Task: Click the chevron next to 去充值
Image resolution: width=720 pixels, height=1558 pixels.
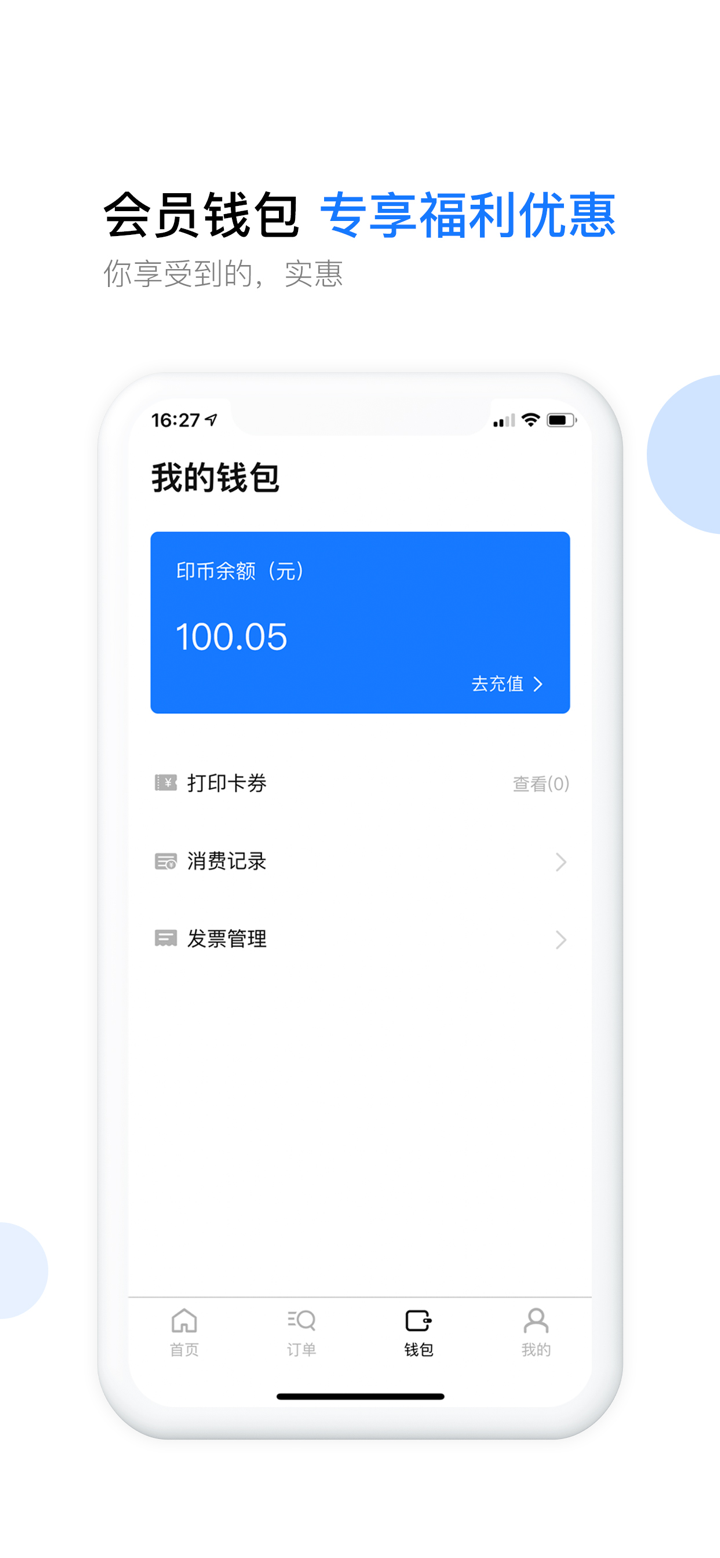Action: coord(539,684)
